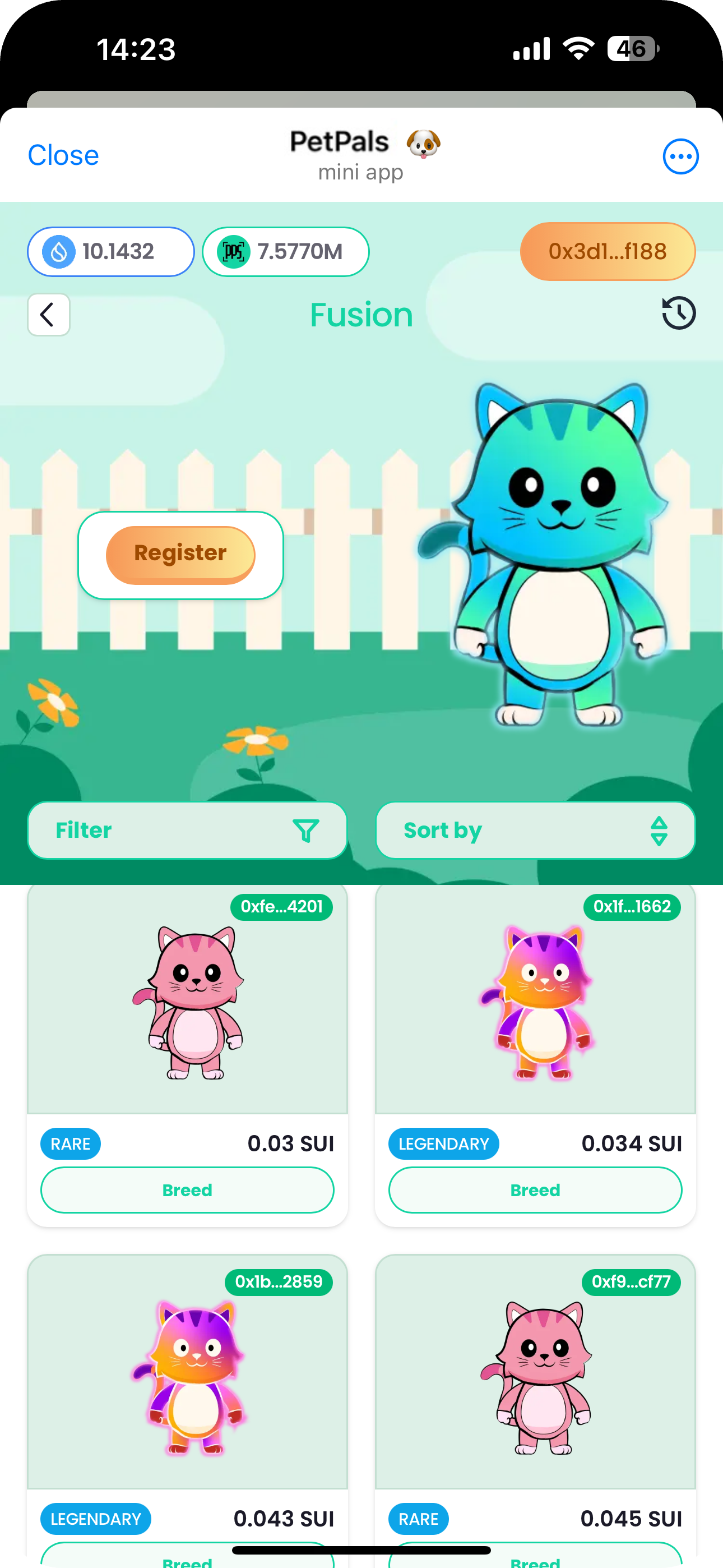This screenshot has height=1568, width=723.
Task: Open the wallet address 0x3d1...f188
Action: pyautogui.click(x=607, y=251)
